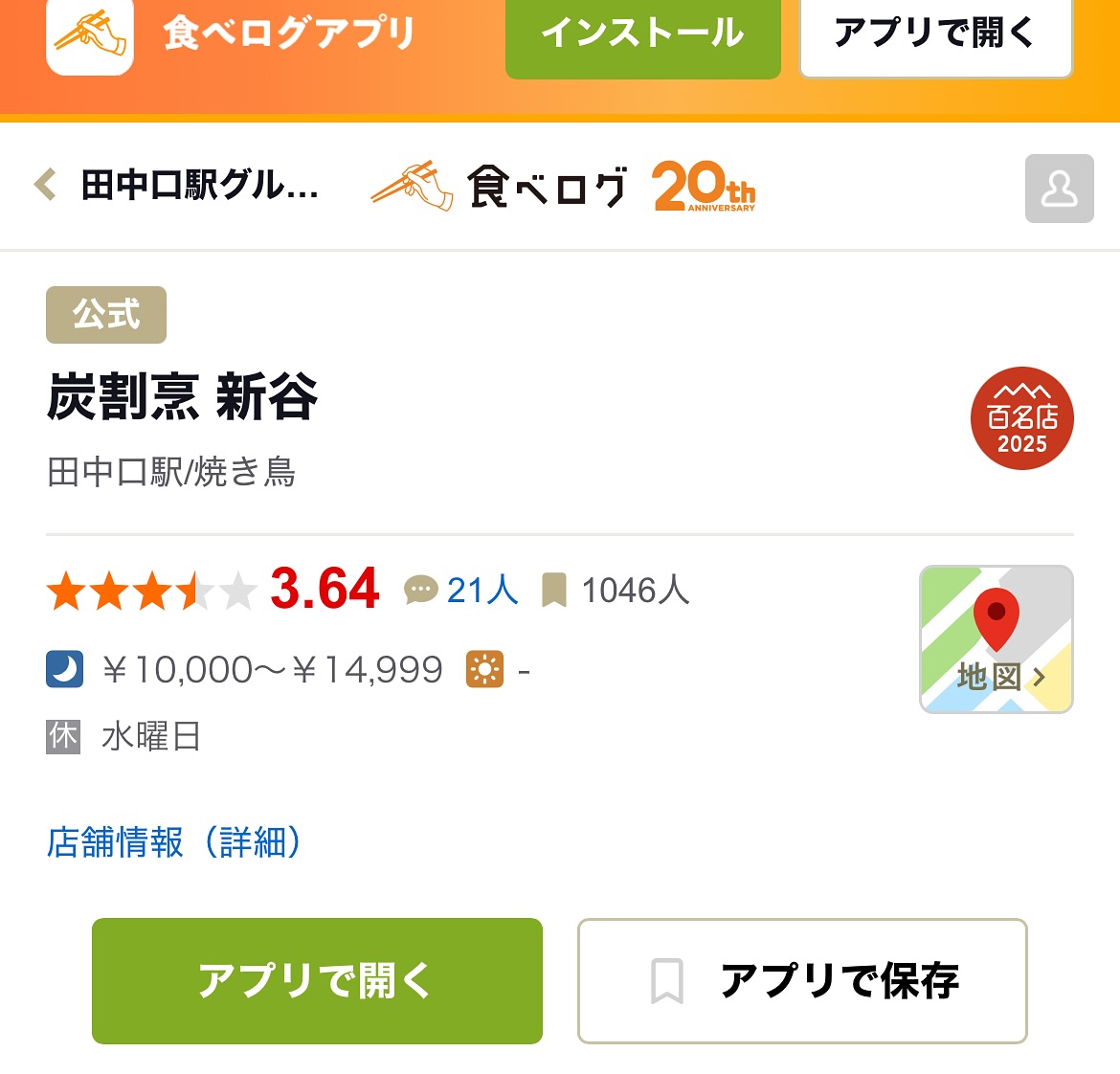The height and width of the screenshot is (1074, 1120).
Task: Open the 食べログ home logo
Action: (x=562, y=187)
